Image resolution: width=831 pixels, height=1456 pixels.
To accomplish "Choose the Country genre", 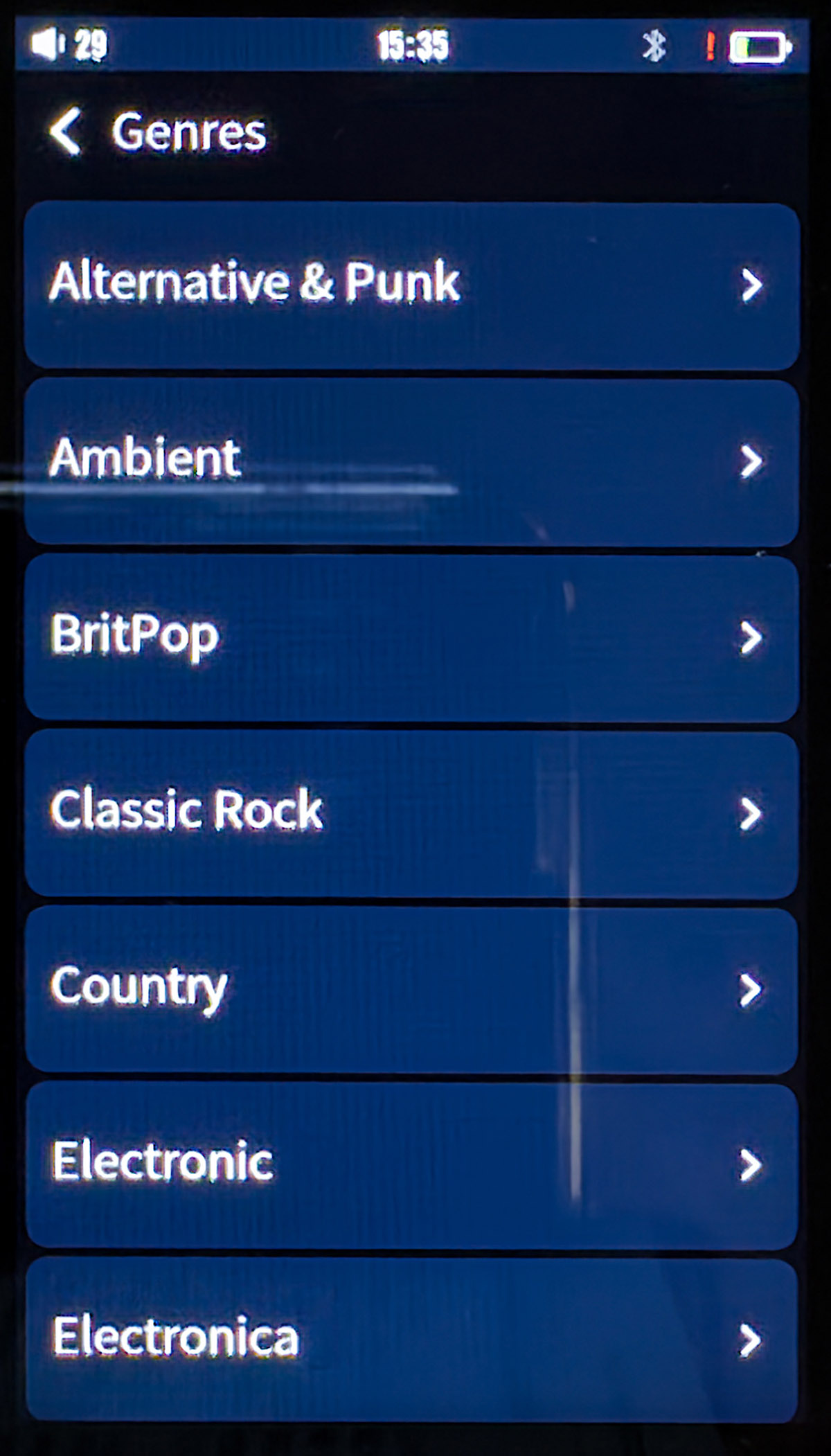I will 411,989.
